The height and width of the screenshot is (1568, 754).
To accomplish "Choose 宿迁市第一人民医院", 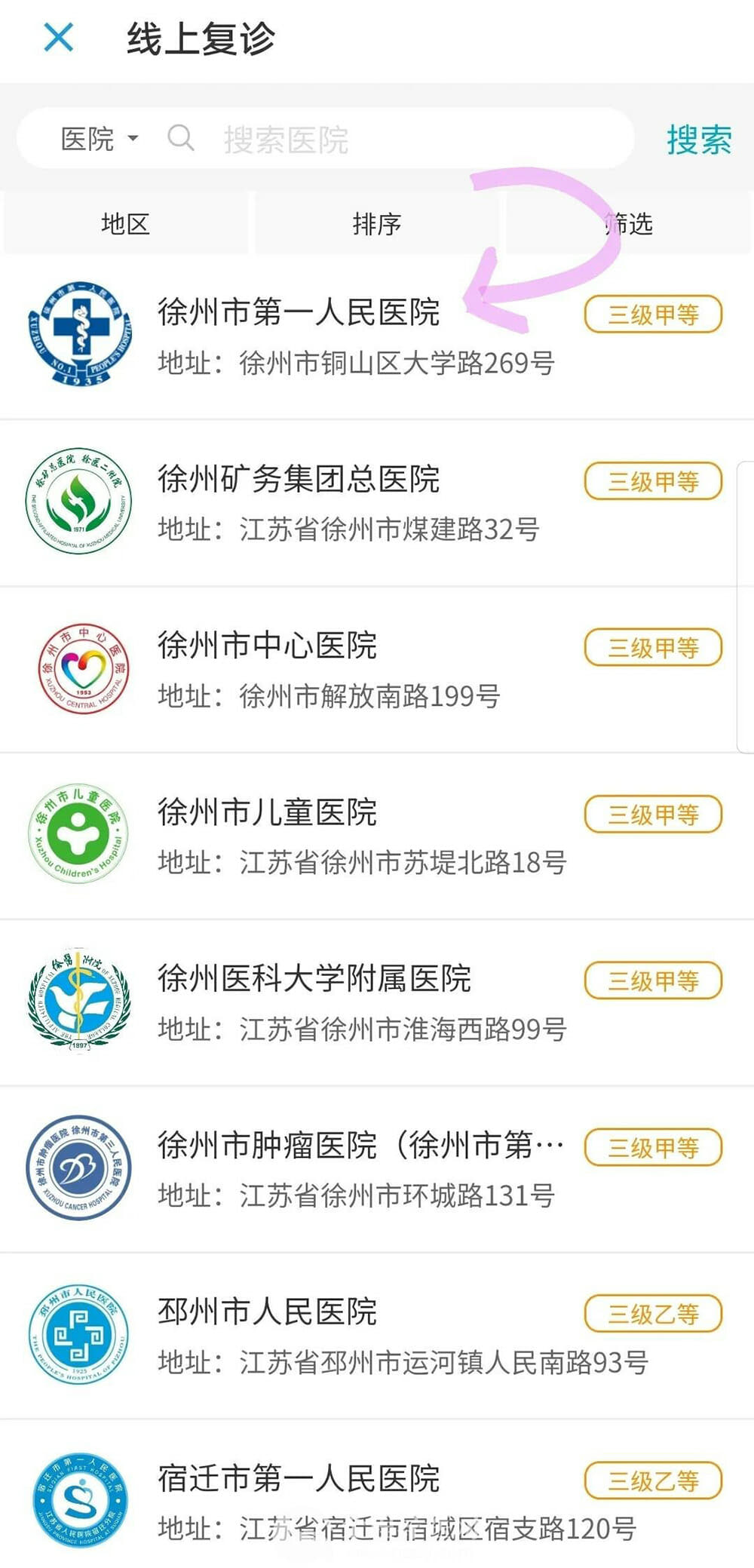I will point(377,1495).
